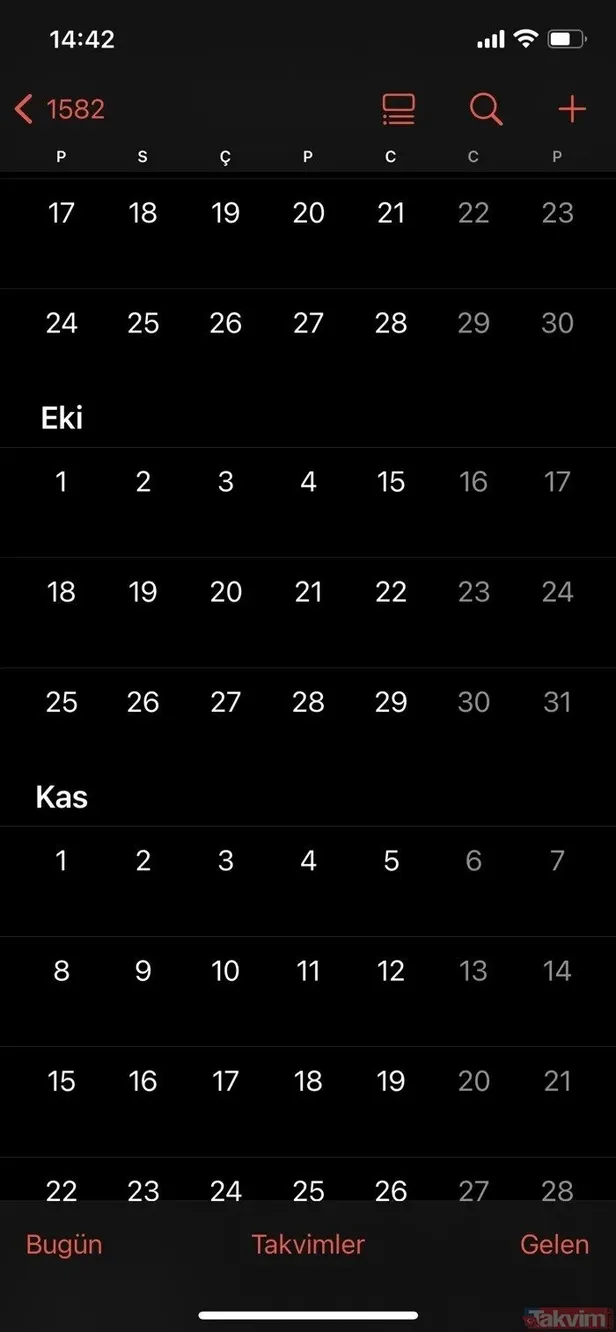Viewport: 616px width, 1332px height.
Task: Choose day 1 under Eki
Action: 61,482
